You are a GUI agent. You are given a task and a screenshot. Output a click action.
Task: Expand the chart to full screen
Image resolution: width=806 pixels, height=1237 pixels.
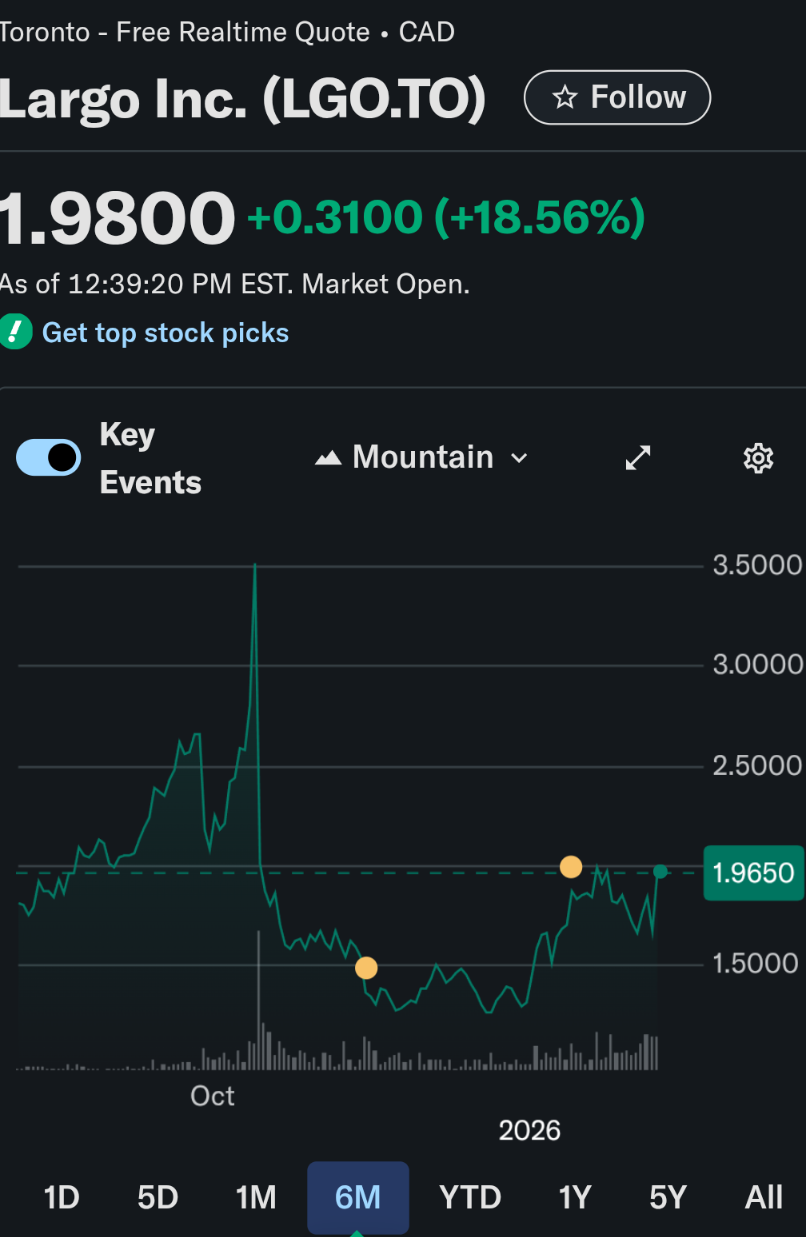[x=638, y=458]
